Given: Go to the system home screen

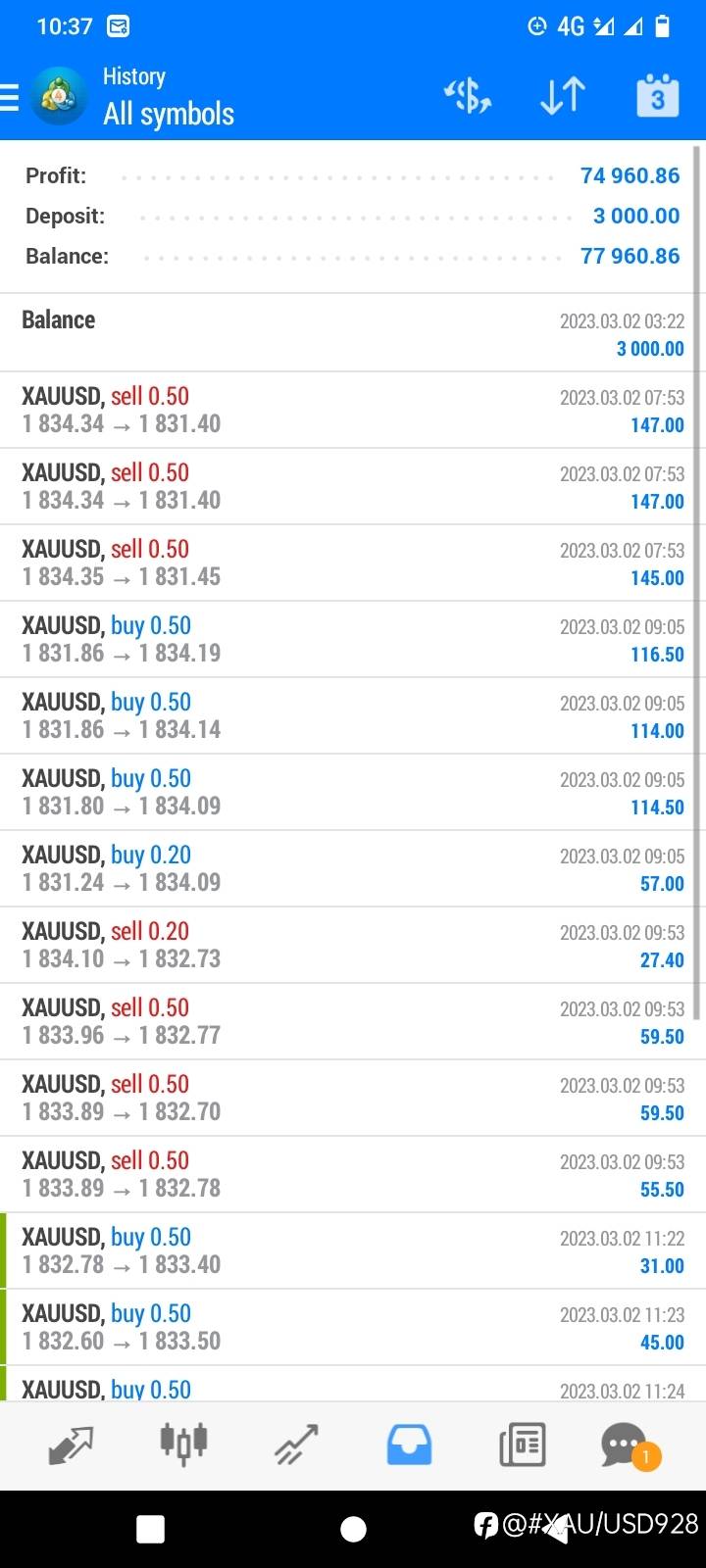Looking at the screenshot, I should point(353,1529).
